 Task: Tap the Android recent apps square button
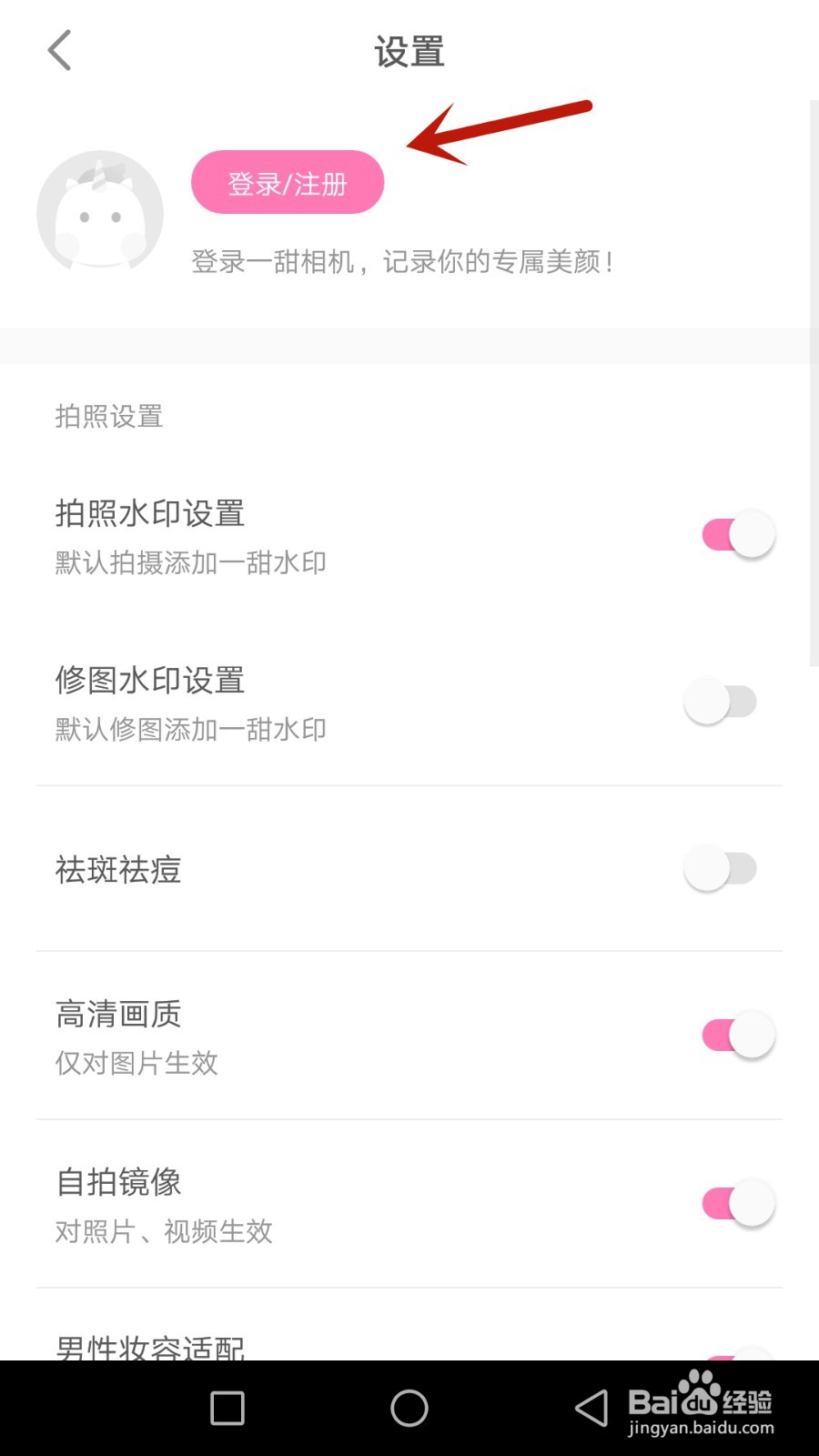coord(226,1407)
